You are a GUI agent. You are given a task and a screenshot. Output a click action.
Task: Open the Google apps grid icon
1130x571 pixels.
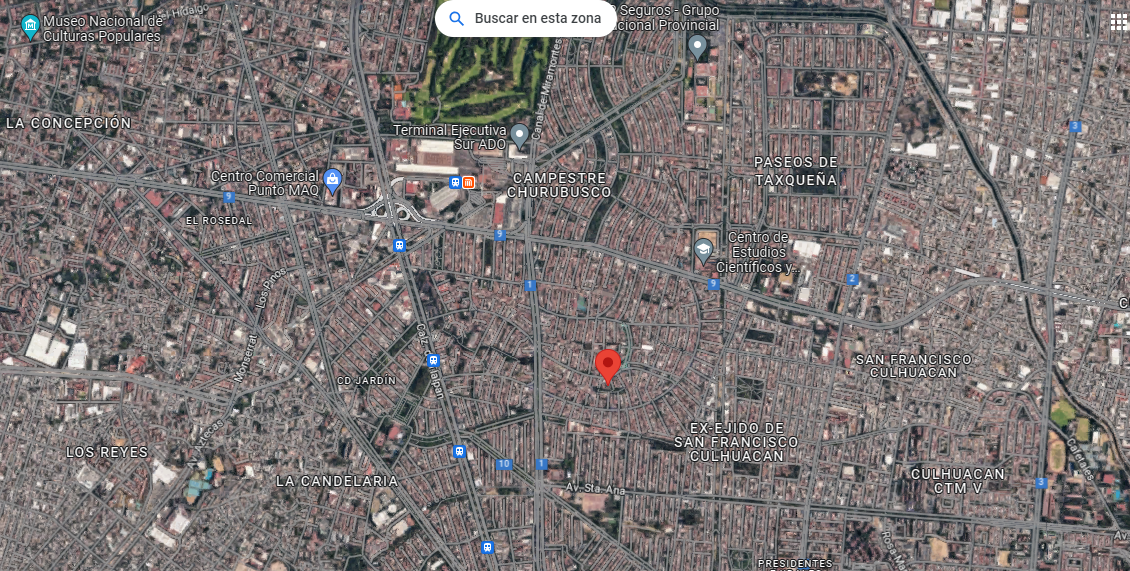[x=1118, y=22]
